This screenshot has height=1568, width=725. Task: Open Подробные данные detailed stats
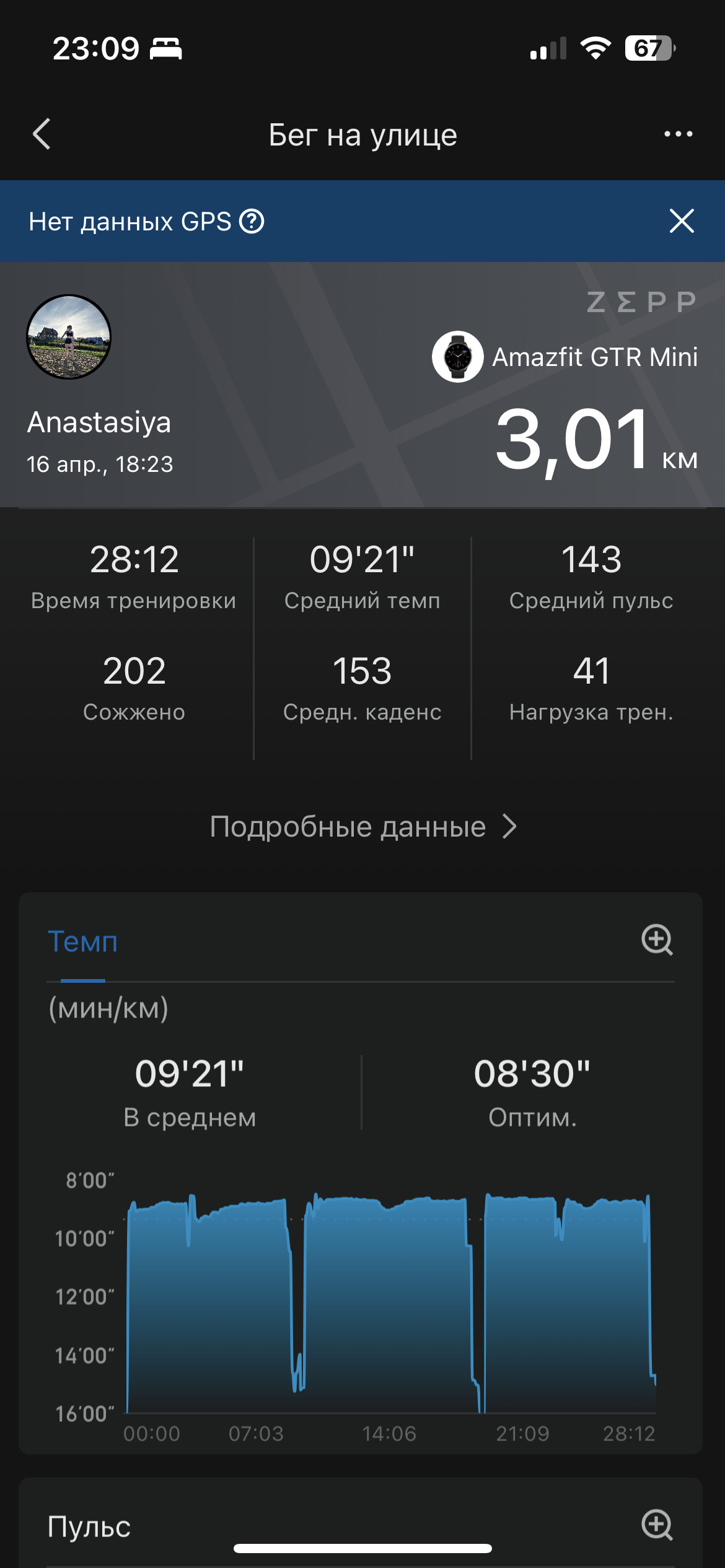tap(363, 826)
